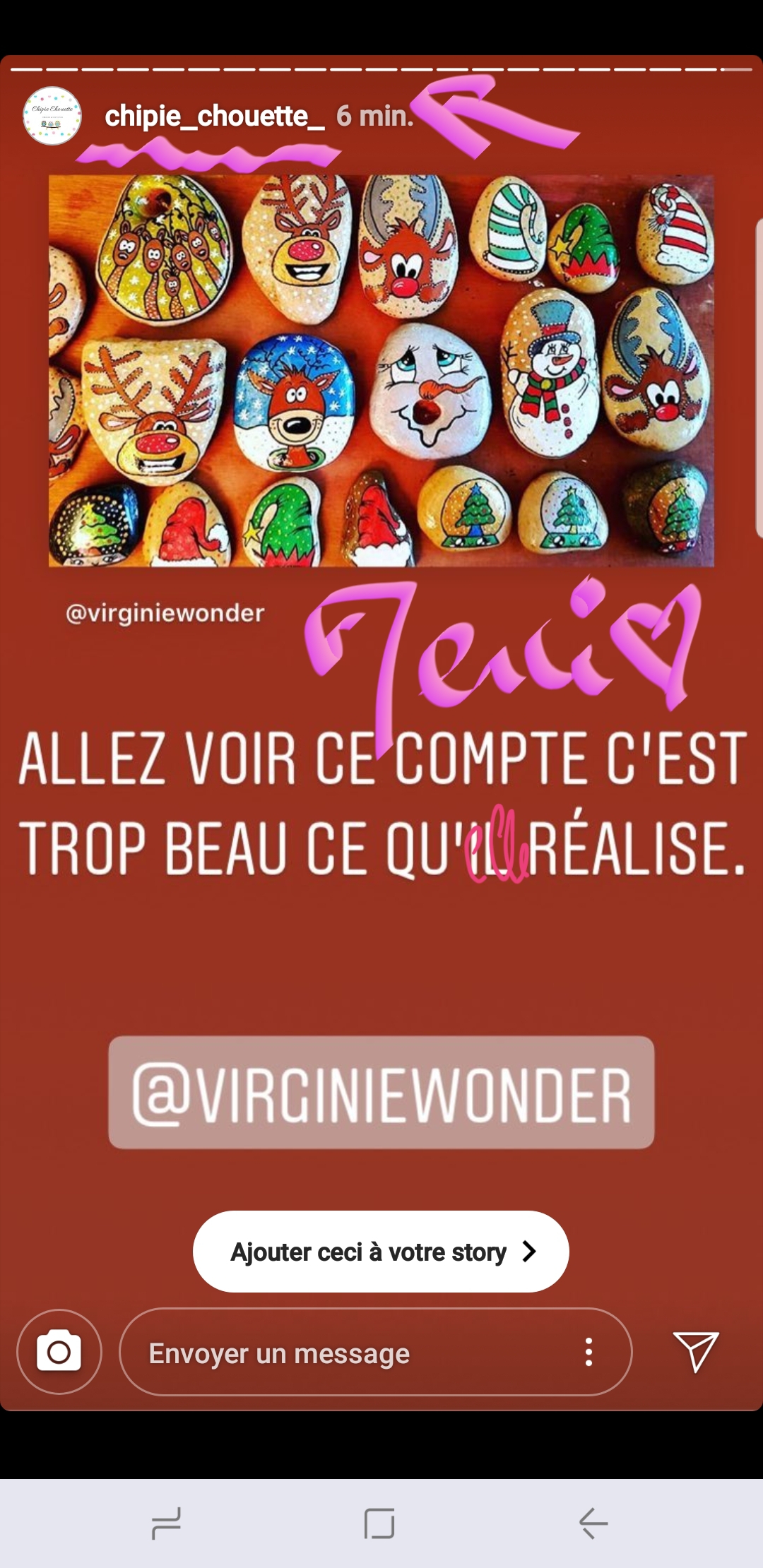Open the camera button
The image size is (763, 1568).
59,1352
